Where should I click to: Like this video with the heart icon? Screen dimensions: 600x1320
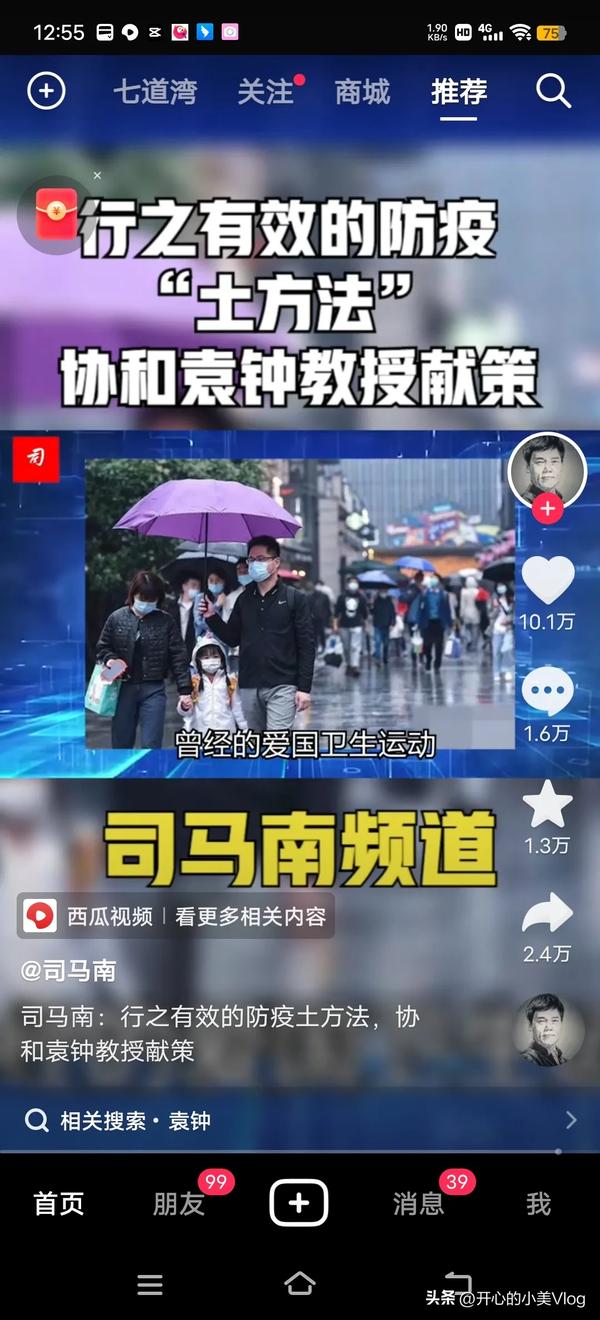[x=547, y=581]
